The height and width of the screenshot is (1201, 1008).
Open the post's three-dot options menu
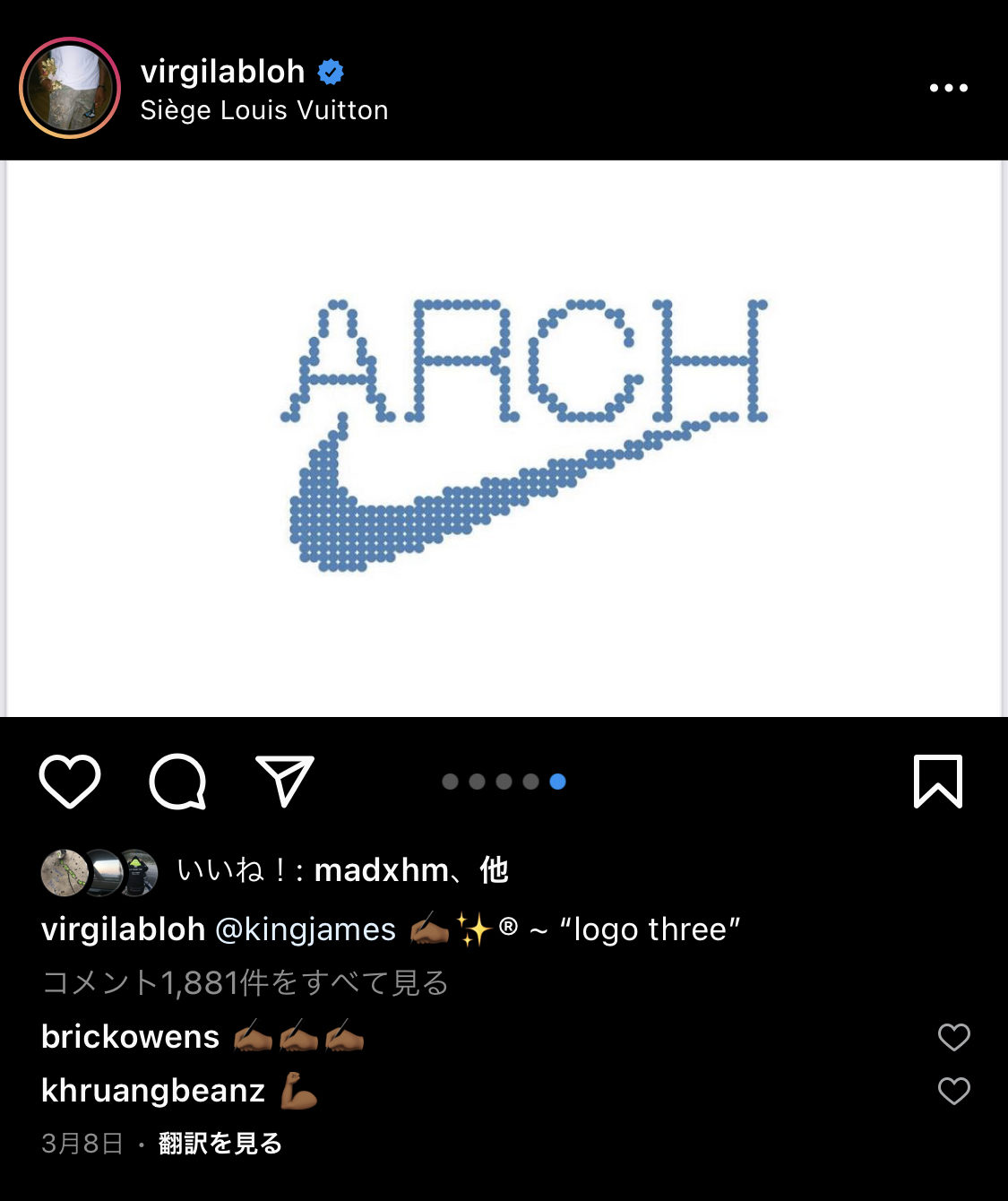click(948, 88)
